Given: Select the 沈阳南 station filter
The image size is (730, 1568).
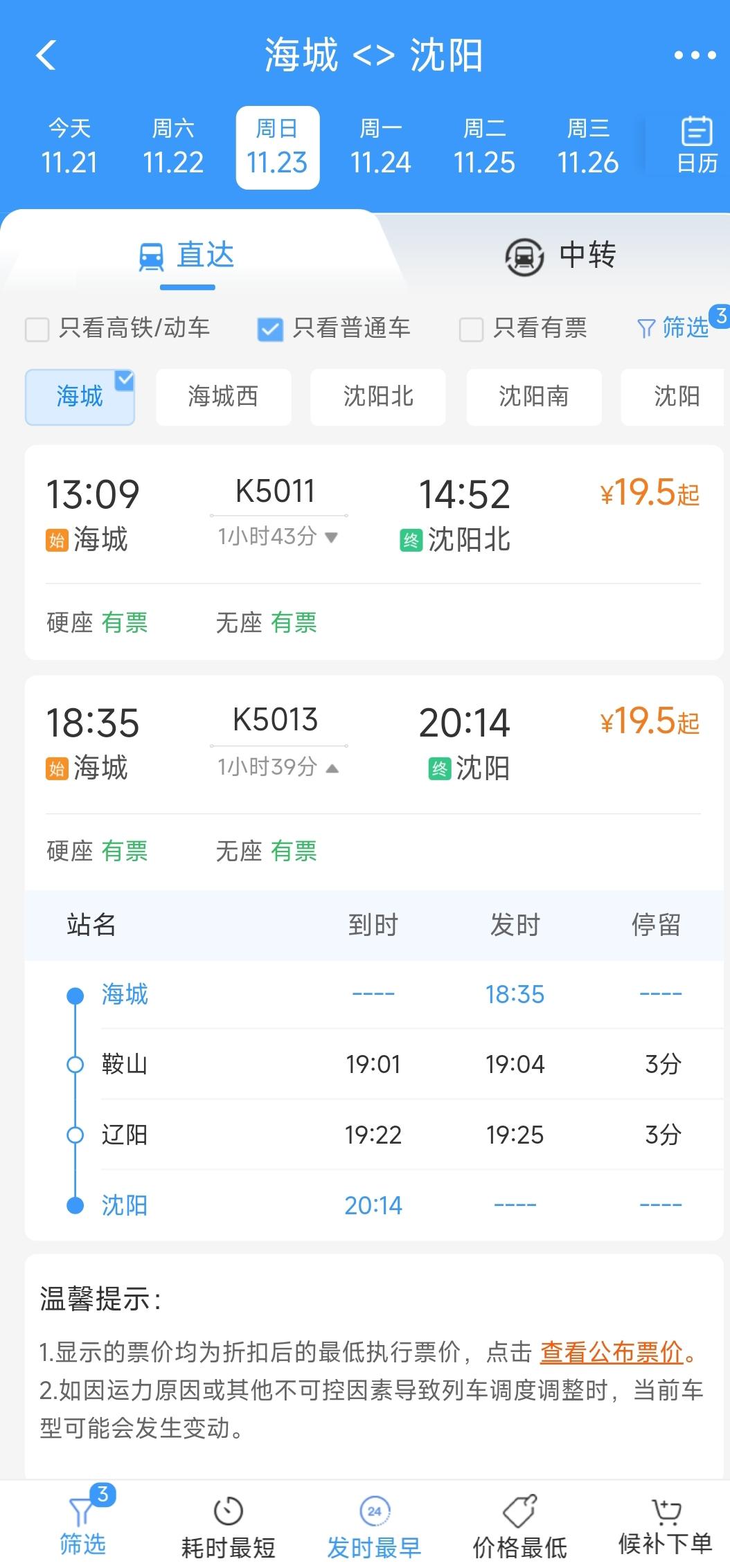Looking at the screenshot, I should (x=533, y=397).
